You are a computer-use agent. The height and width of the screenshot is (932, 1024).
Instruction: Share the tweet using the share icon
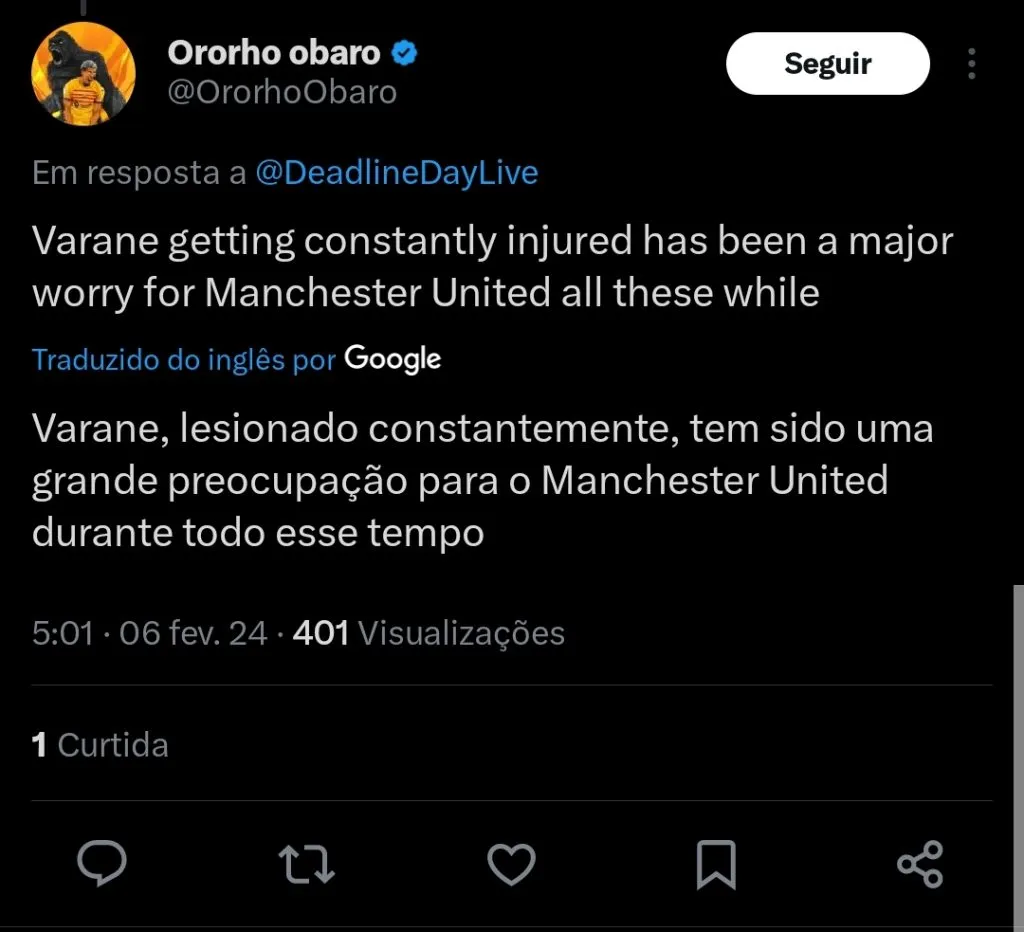pos(920,865)
